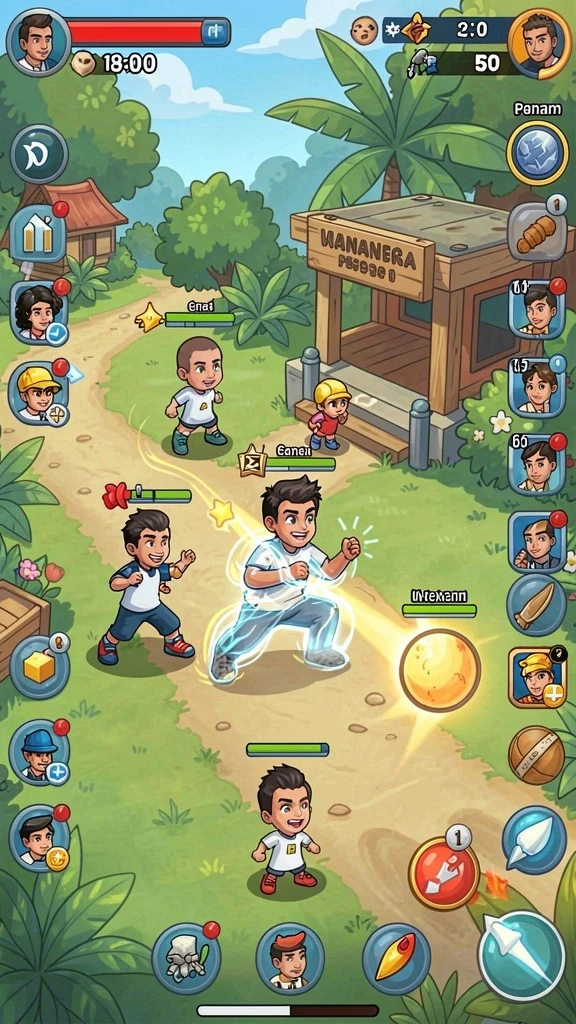Tap the Penam crystal orb button
Screen dimensions: 576x1024
coord(537,152)
